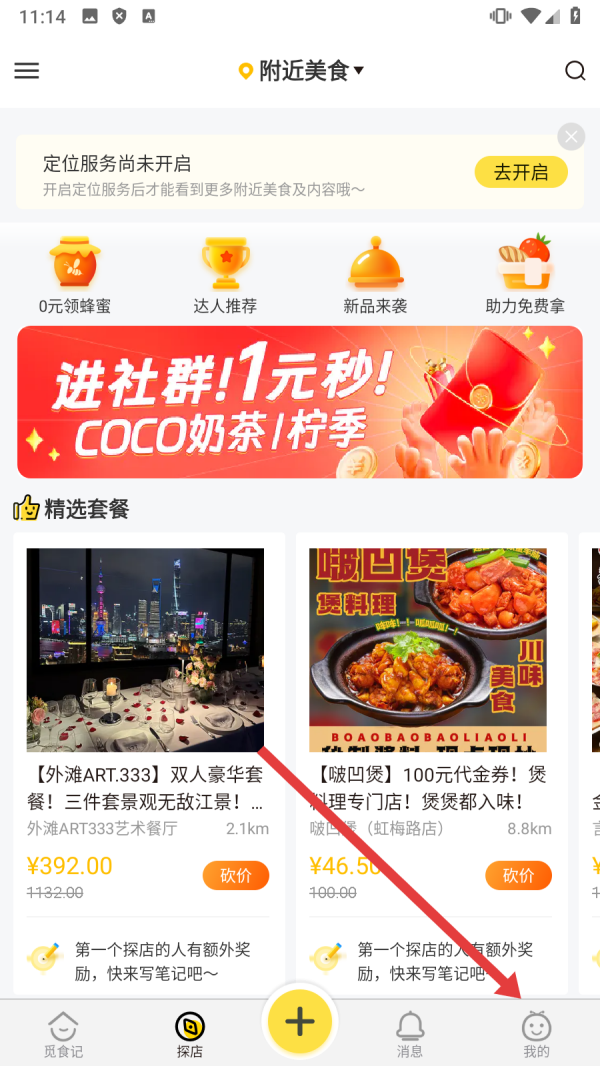Tap 去开启 to enable location
Image resolution: width=600 pixels, height=1066 pixels.
coord(521,172)
